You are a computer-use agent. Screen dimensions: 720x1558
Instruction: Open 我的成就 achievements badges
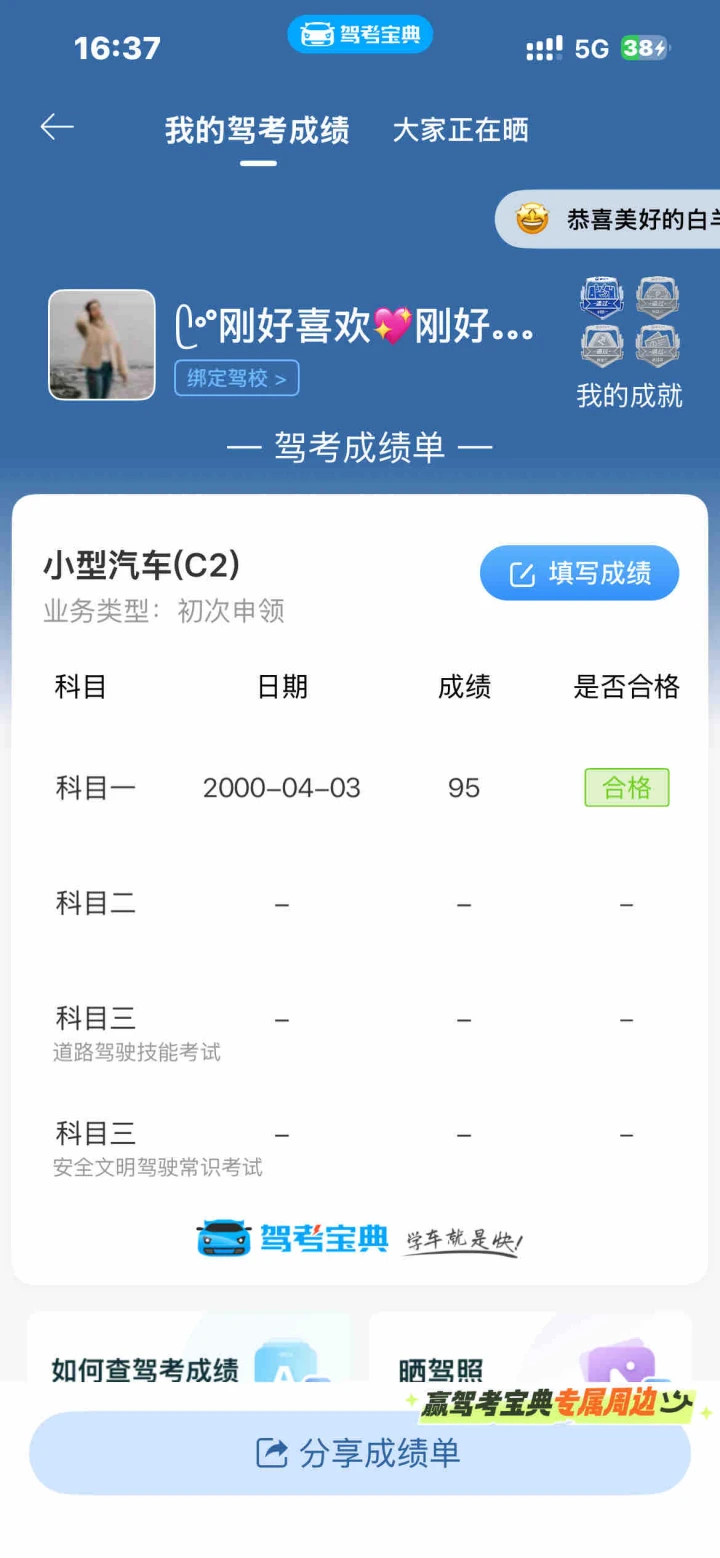(x=629, y=343)
